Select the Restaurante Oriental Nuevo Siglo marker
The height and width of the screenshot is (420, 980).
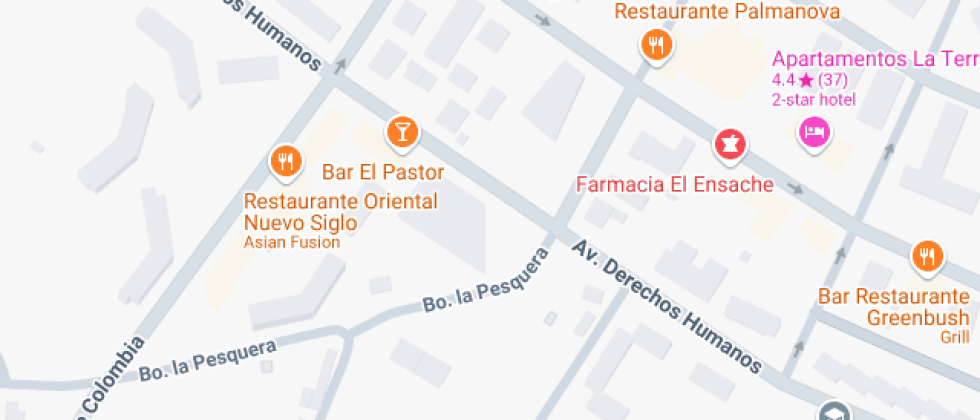[x=286, y=160]
